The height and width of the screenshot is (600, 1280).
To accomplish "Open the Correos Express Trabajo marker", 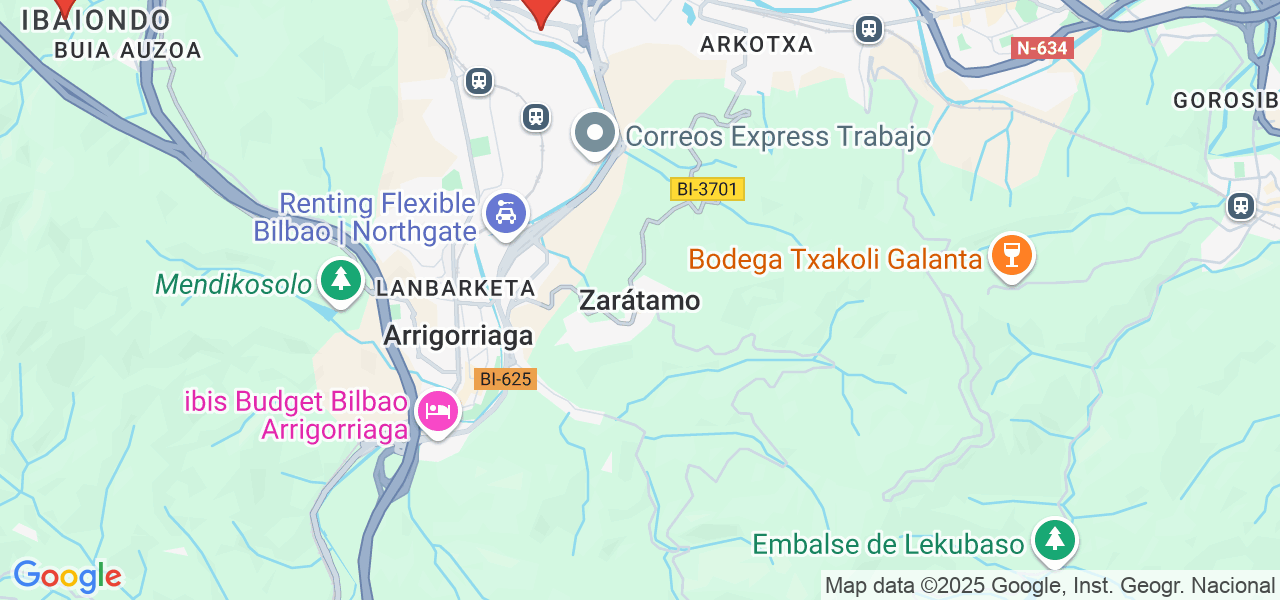I will [596, 133].
